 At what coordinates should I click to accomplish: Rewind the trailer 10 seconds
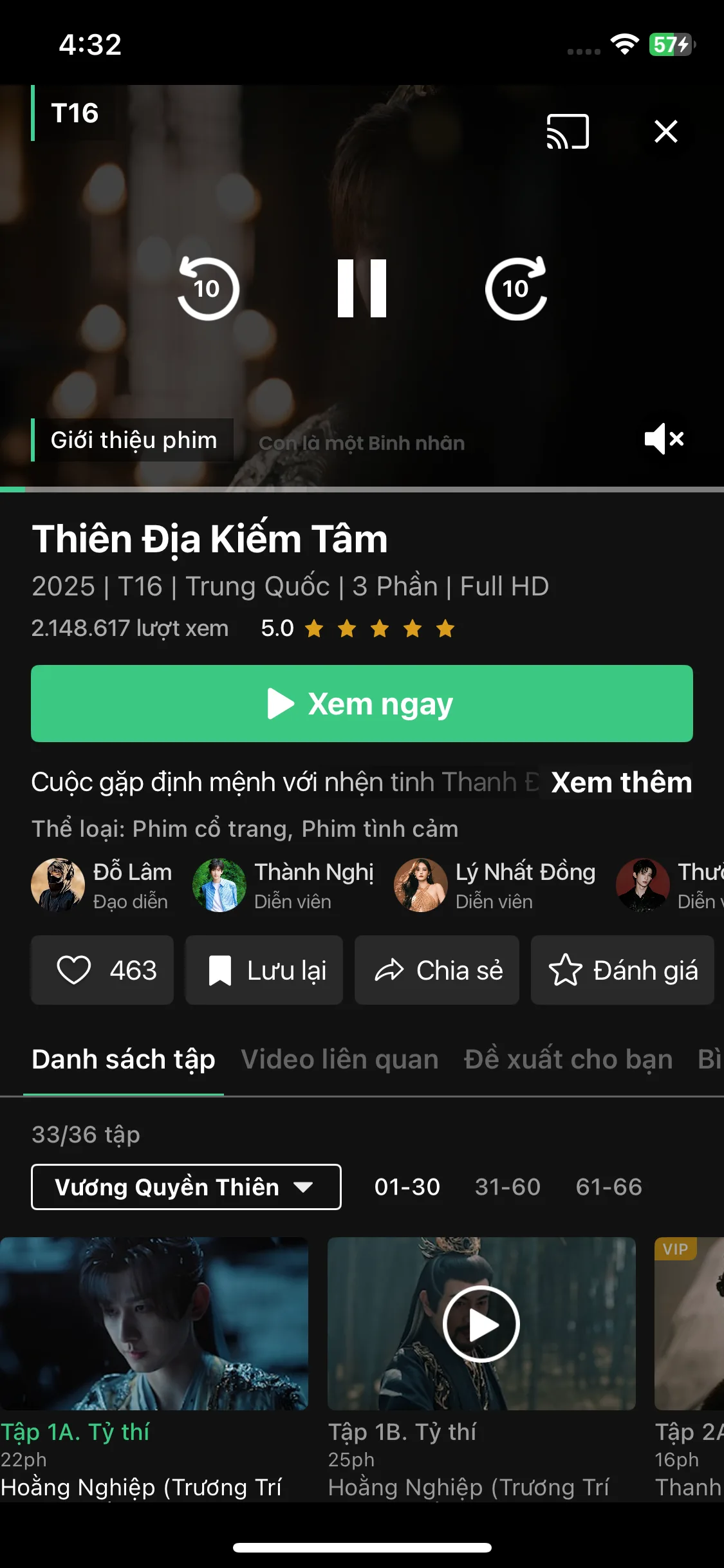tap(208, 289)
